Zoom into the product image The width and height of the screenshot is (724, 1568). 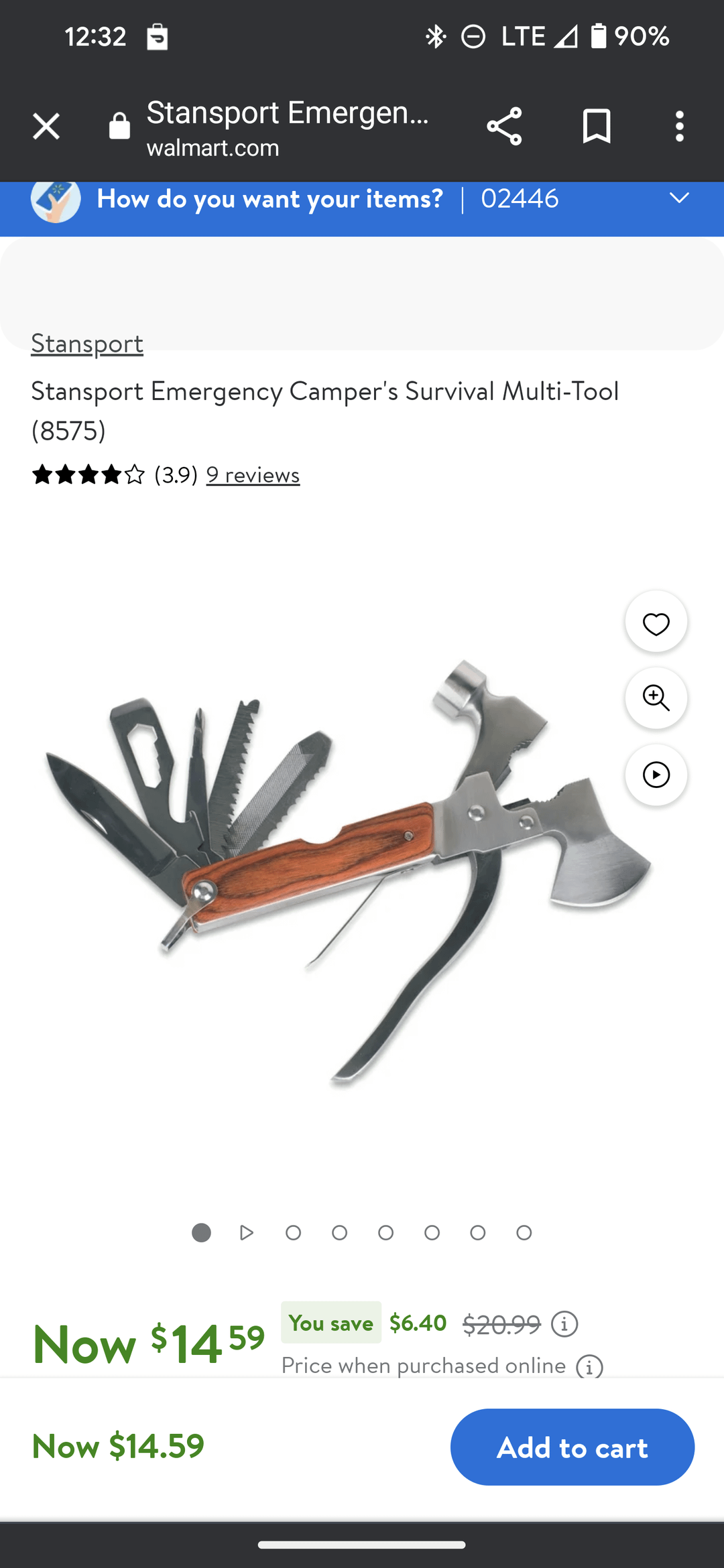[x=656, y=698]
